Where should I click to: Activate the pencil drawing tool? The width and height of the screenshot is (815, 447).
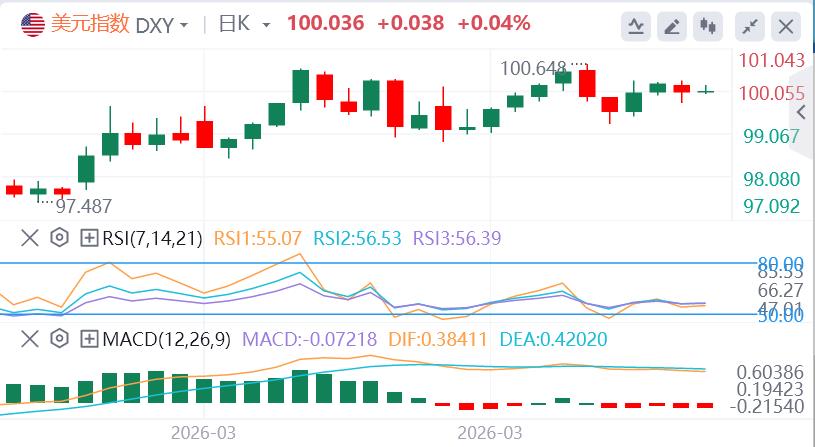(x=672, y=25)
